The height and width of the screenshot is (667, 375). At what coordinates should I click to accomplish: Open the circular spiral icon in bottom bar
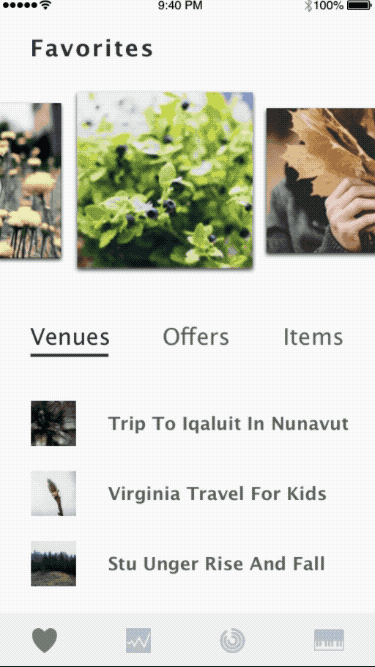pyautogui.click(x=233, y=641)
